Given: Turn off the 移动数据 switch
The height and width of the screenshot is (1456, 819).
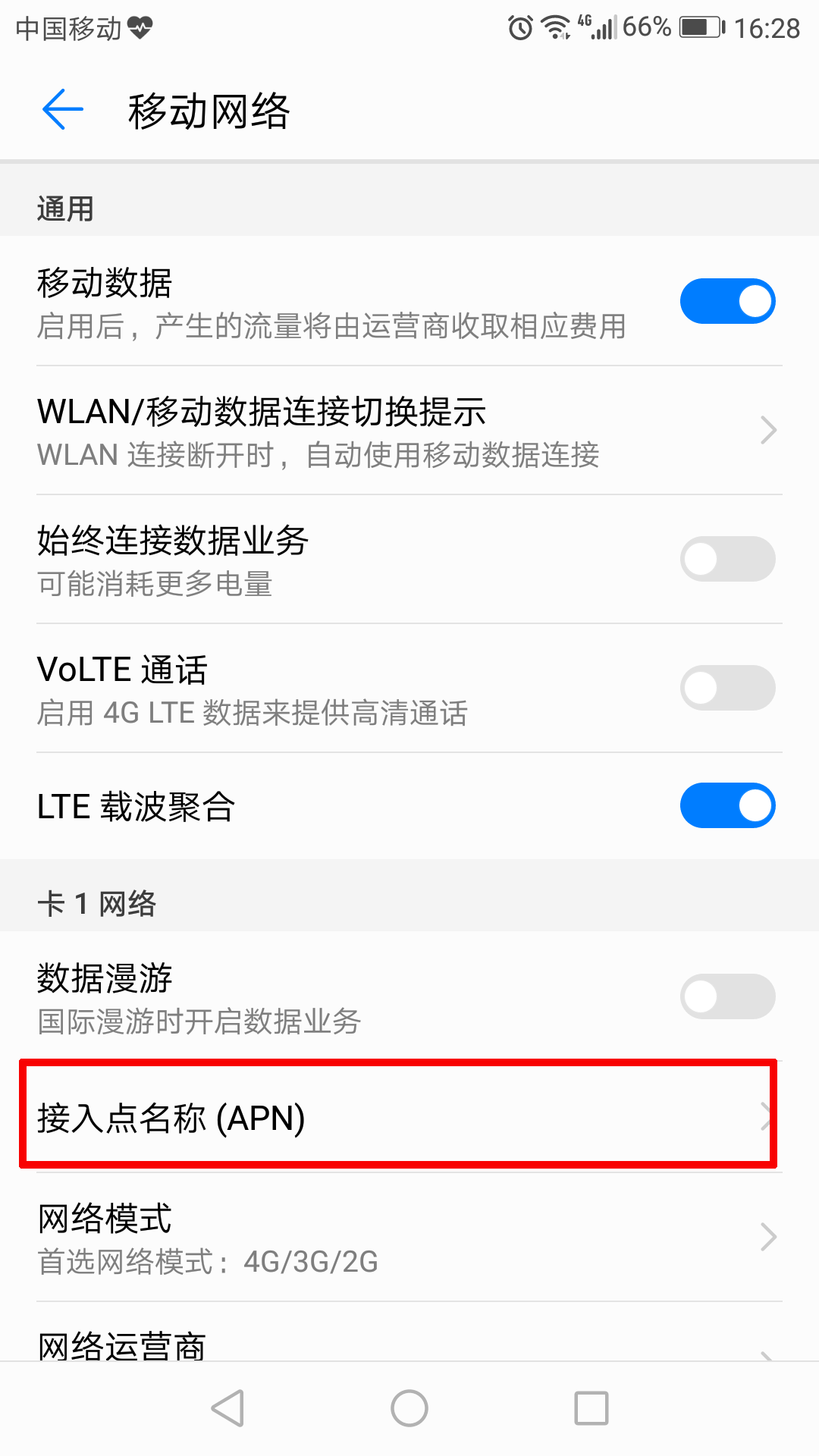Looking at the screenshot, I should tap(726, 301).
